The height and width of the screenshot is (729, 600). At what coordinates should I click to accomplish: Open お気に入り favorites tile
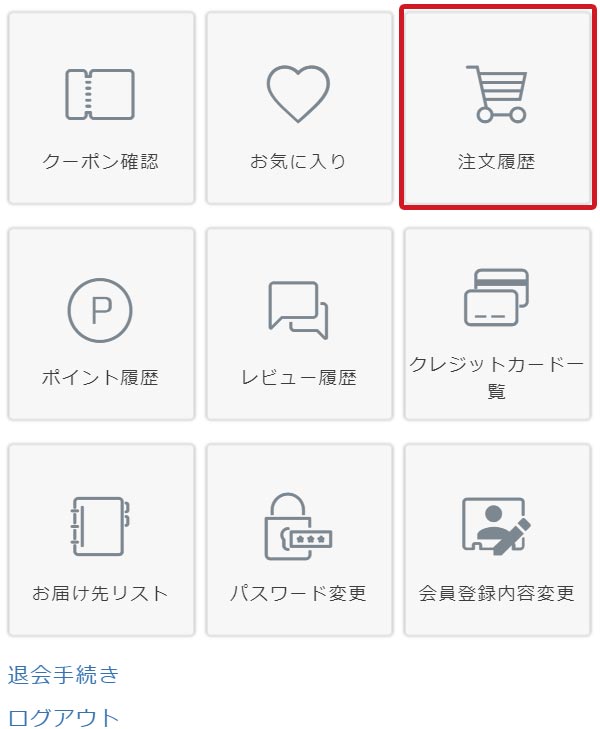tap(298, 108)
